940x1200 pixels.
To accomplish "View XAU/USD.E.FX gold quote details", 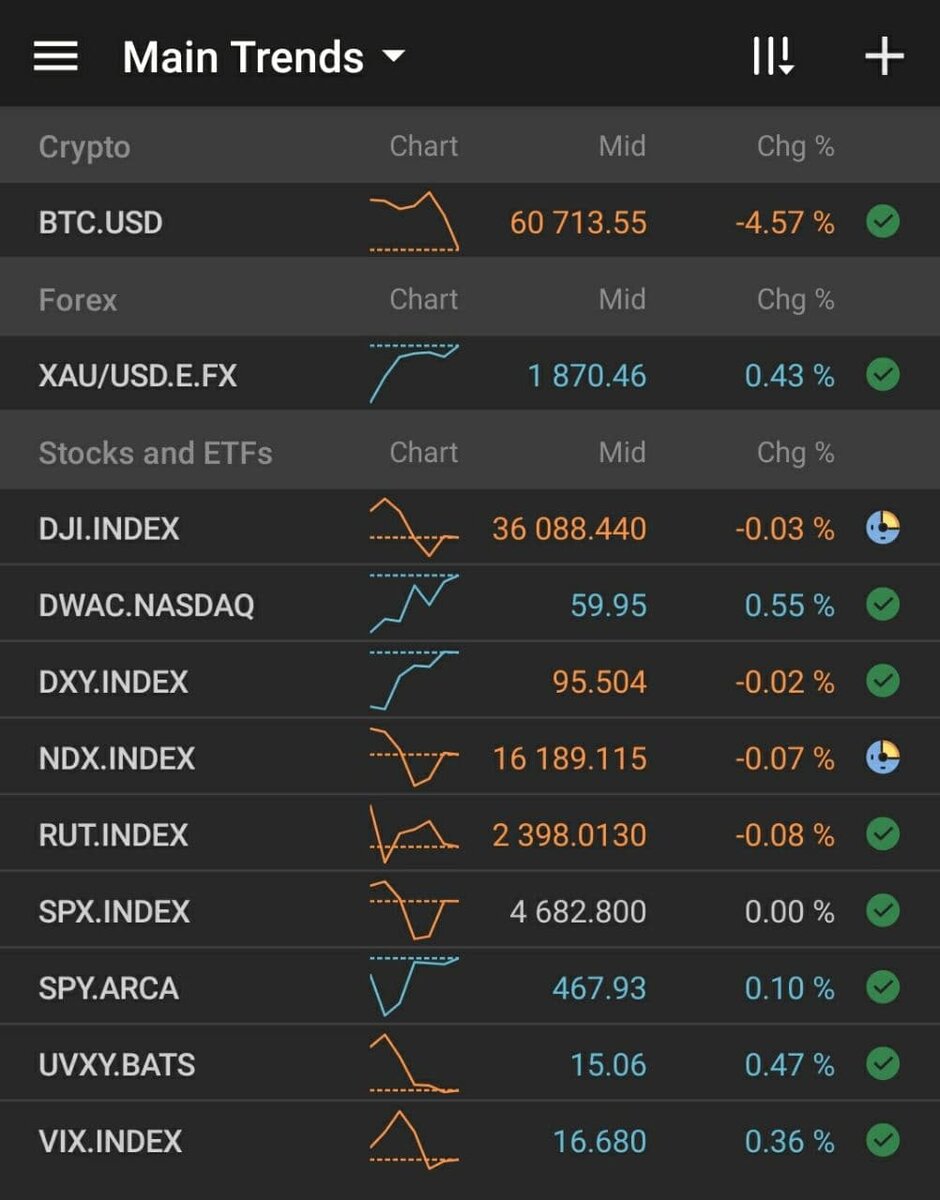I will [138, 376].
